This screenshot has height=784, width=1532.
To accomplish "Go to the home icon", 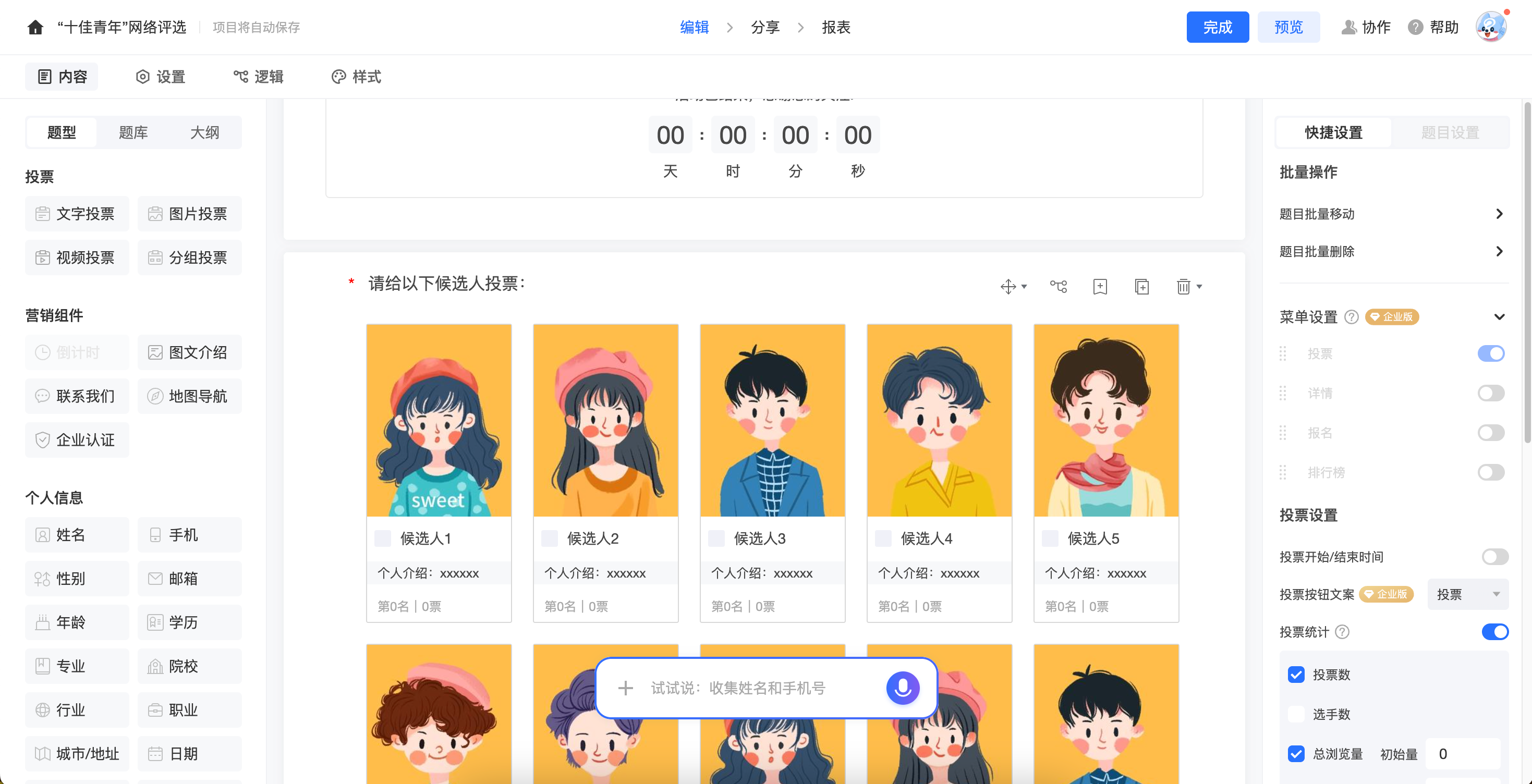I will (x=35, y=27).
